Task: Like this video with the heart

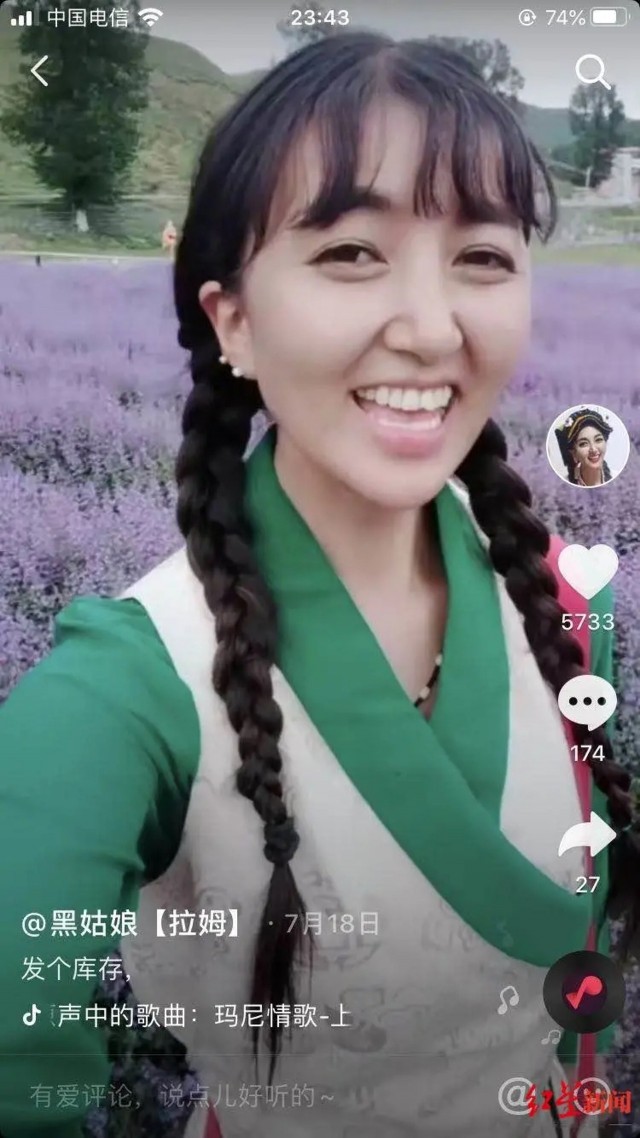Action: [x=587, y=572]
